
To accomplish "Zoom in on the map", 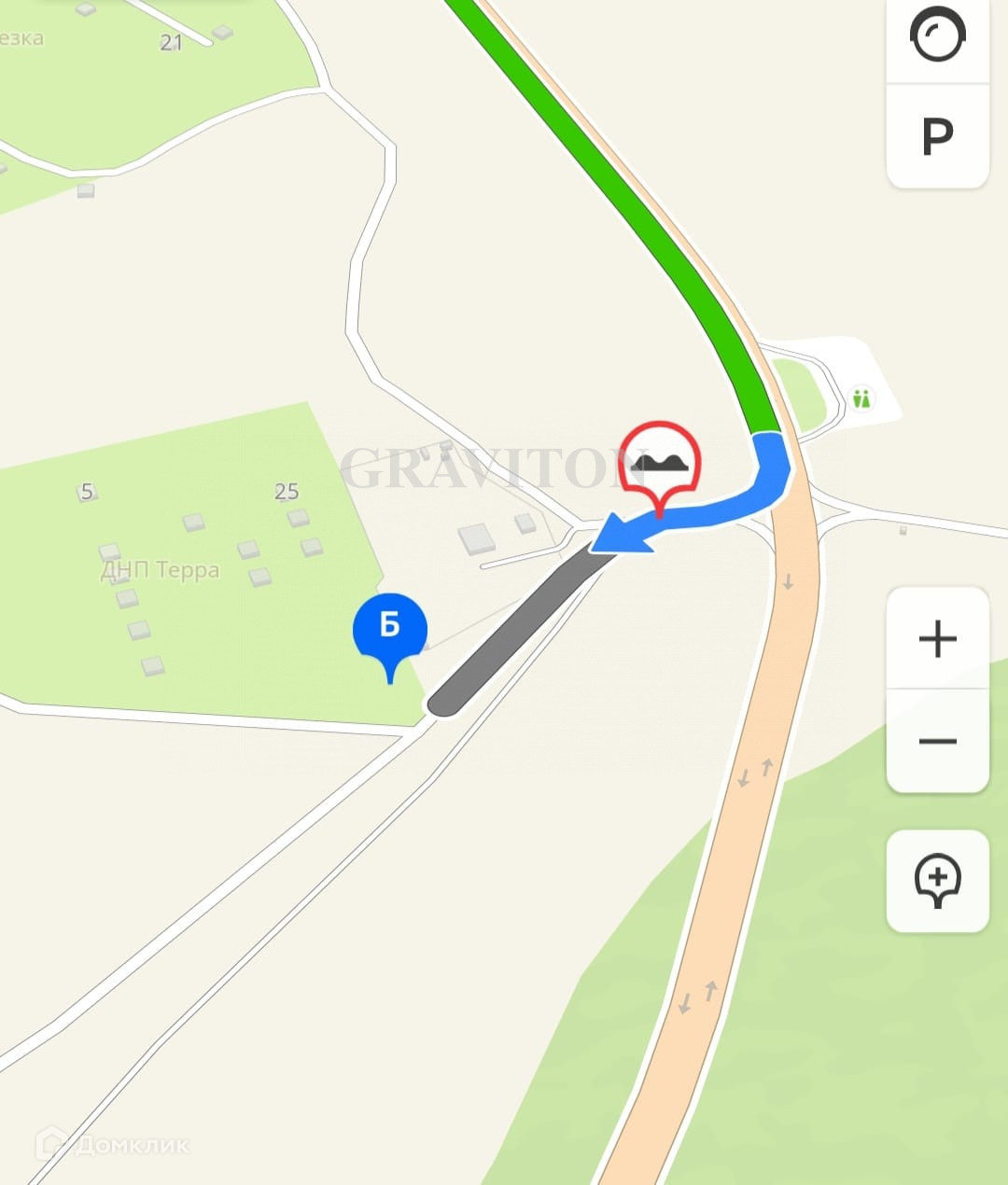I will [937, 639].
